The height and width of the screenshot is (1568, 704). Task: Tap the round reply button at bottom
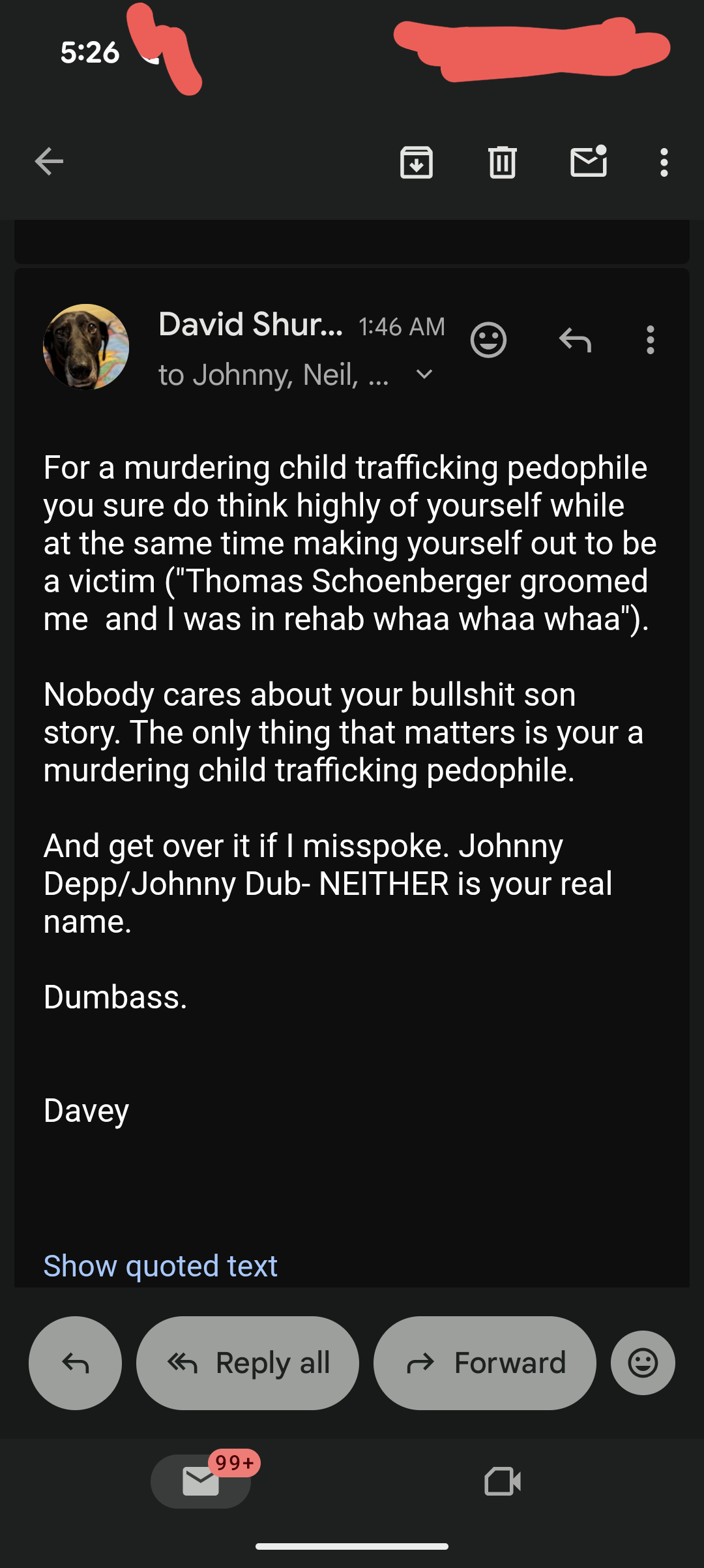(x=76, y=1363)
